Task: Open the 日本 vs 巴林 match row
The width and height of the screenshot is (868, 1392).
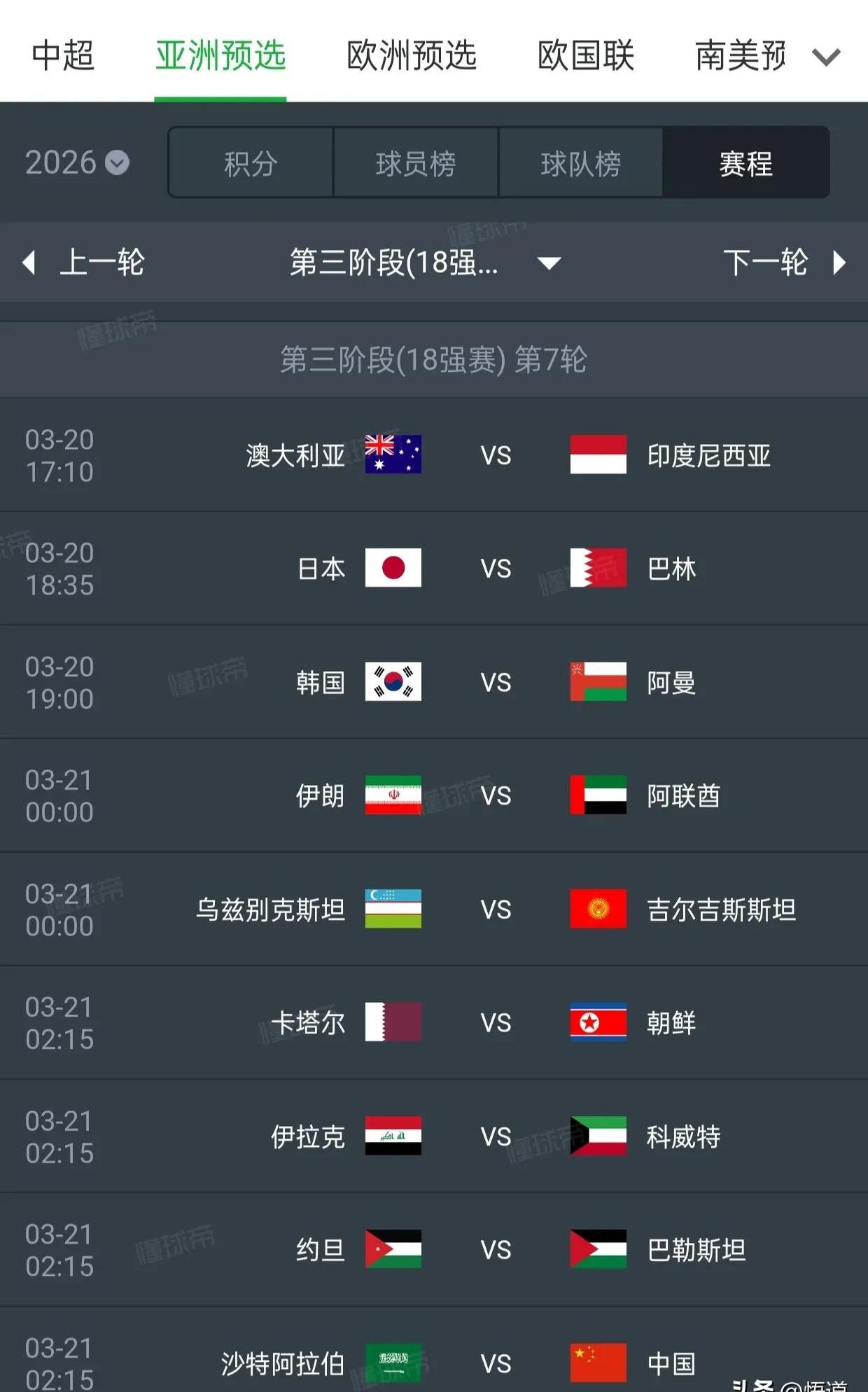Action: click(x=434, y=569)
